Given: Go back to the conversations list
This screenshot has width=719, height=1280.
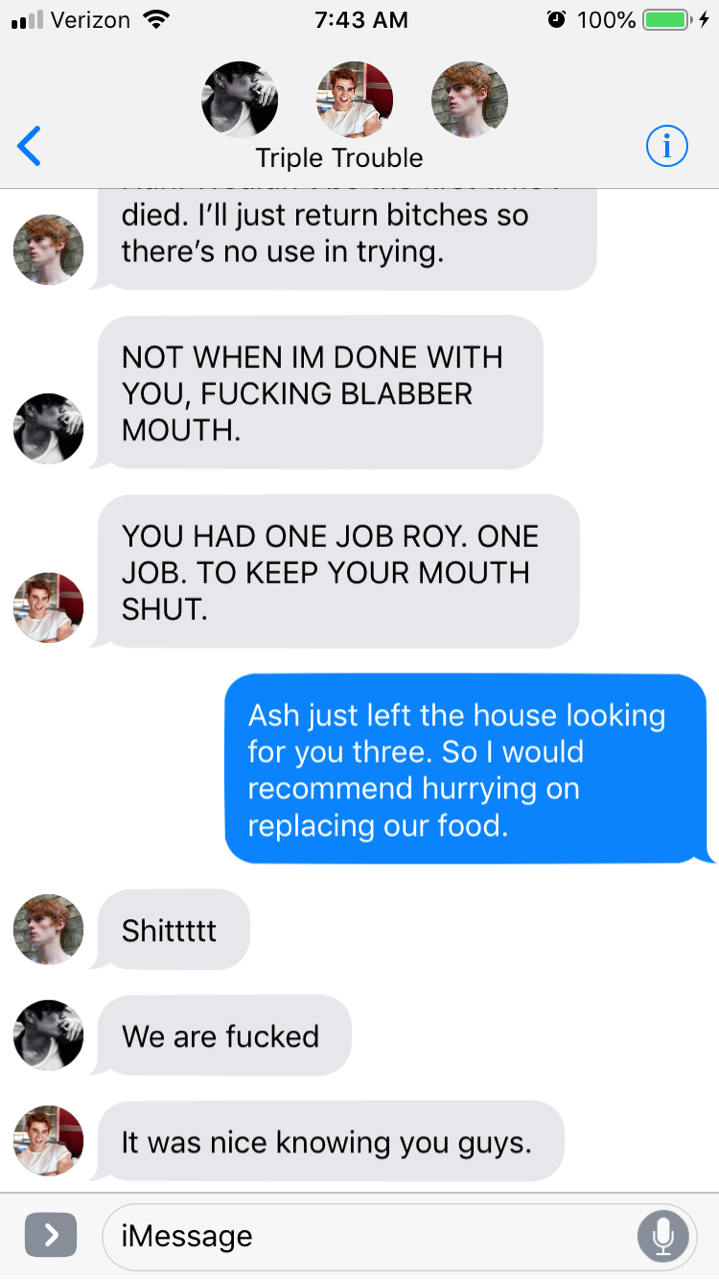Looking at the screenshot, I should point(30,147).
